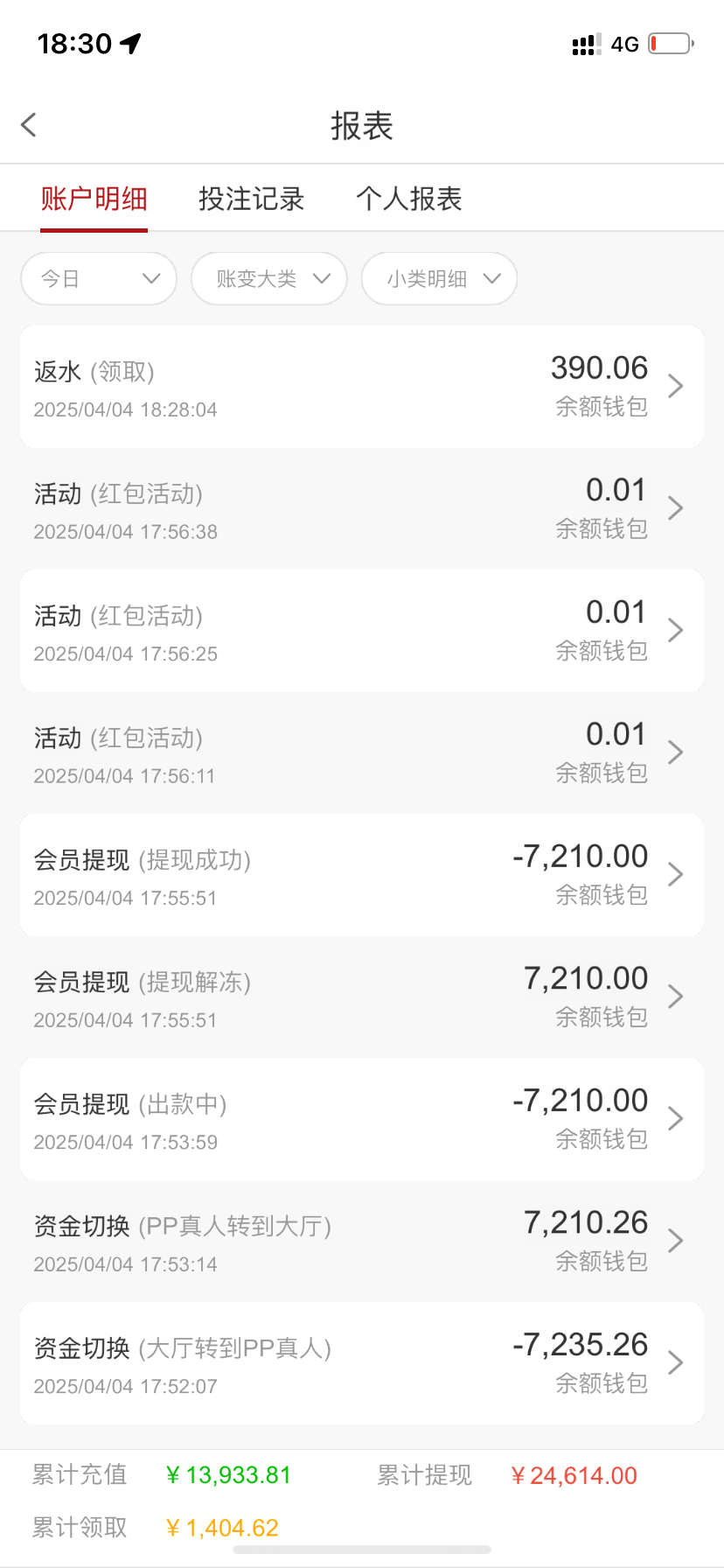Switch to the 账户明细 tab
The height and width of the screenshot is (1568, 724).
[94, 199]
